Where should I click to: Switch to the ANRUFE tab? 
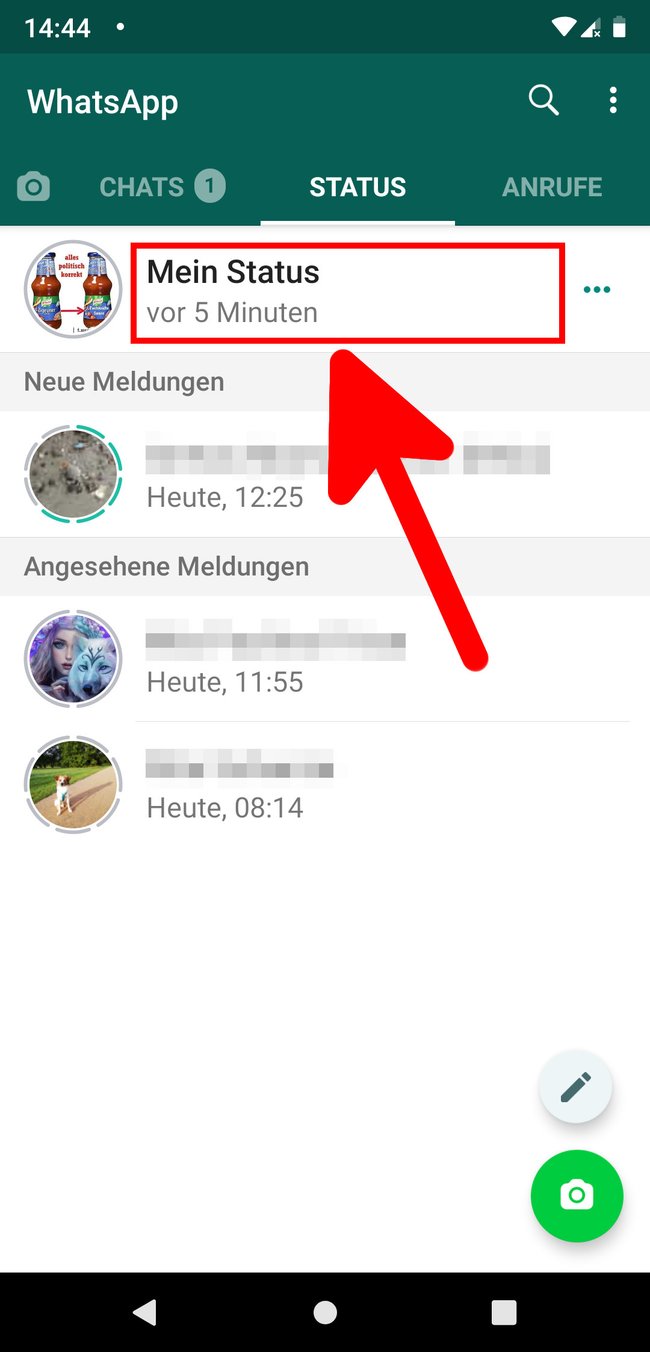(552, 187)
